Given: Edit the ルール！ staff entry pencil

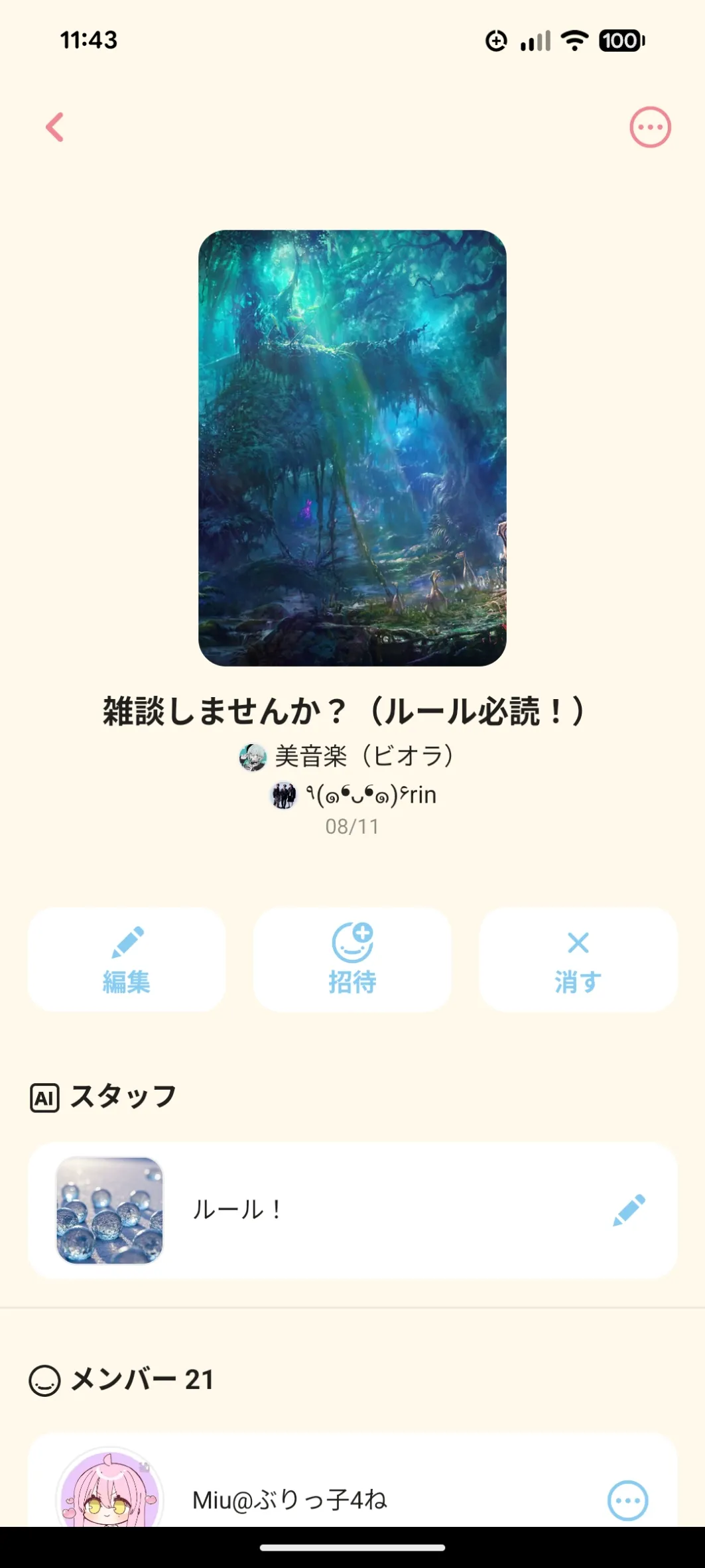Looking at the screenshot, I should (629, 1210).
